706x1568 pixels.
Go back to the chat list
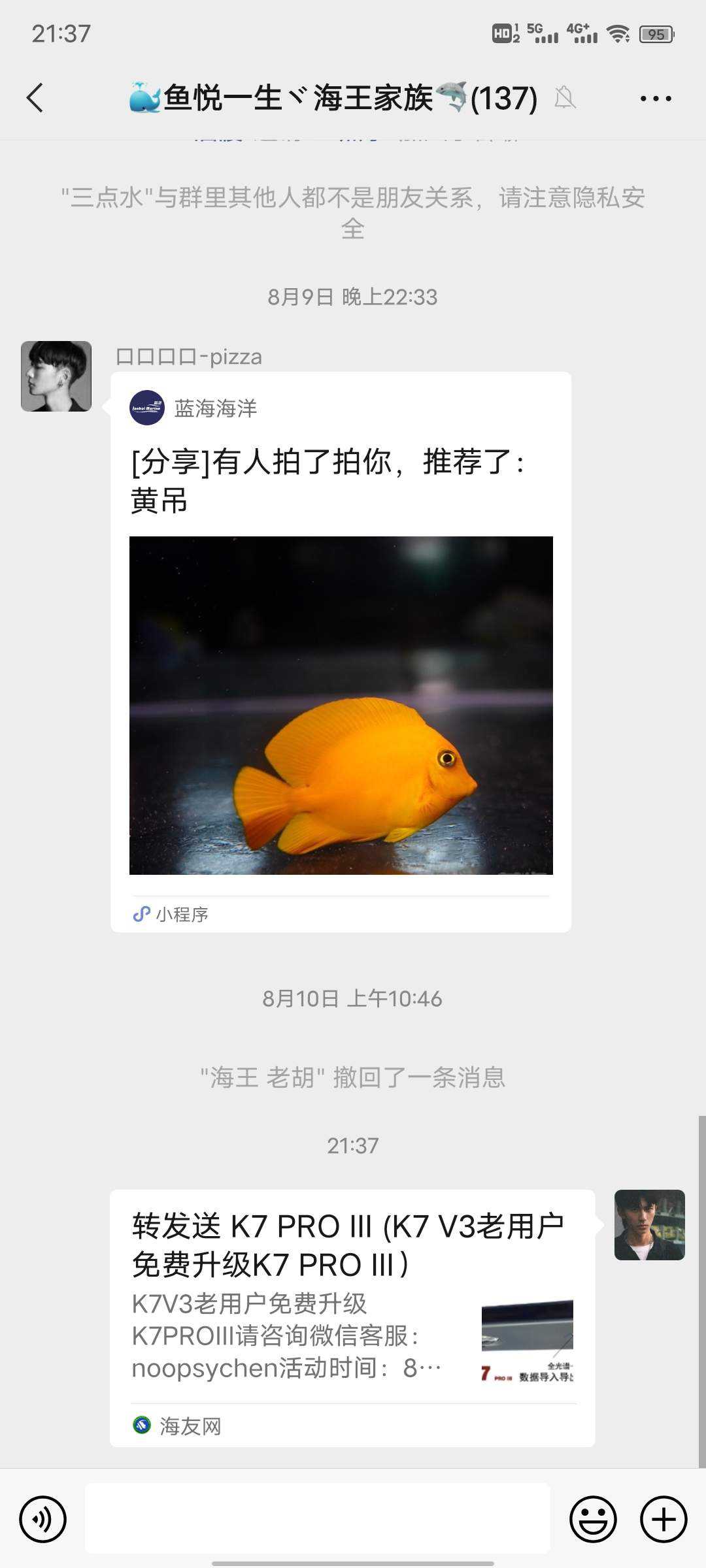tap(35, 98)
